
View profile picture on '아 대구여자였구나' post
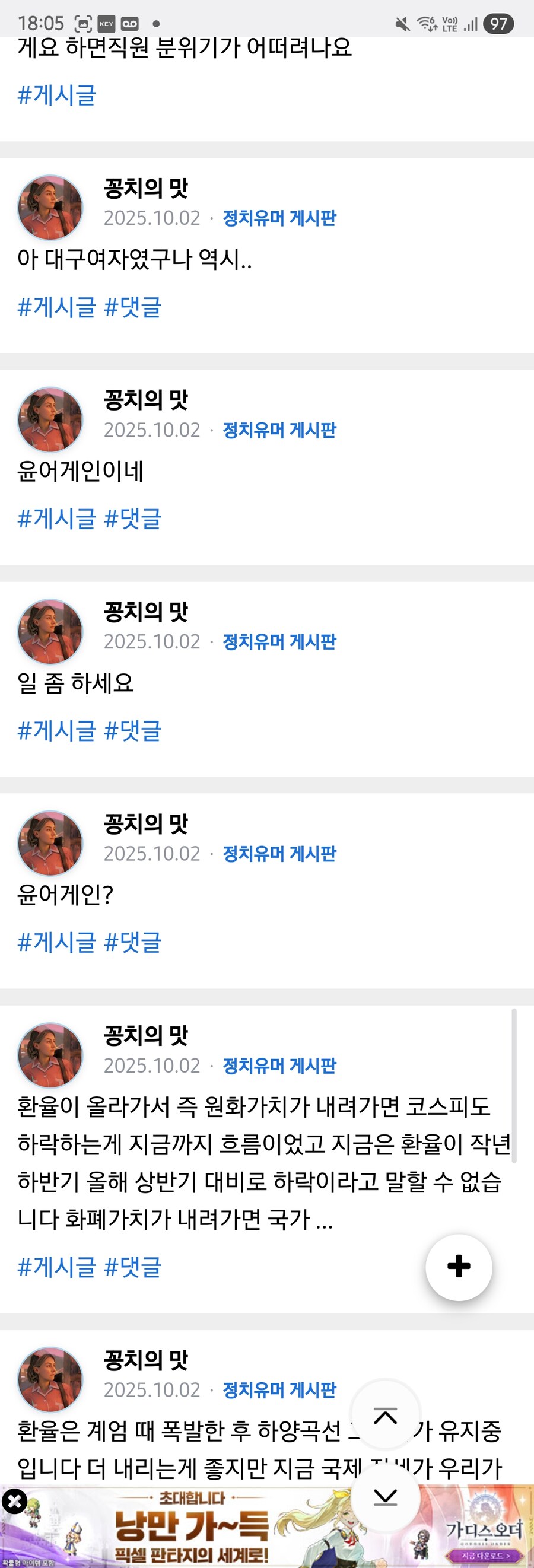50,207
